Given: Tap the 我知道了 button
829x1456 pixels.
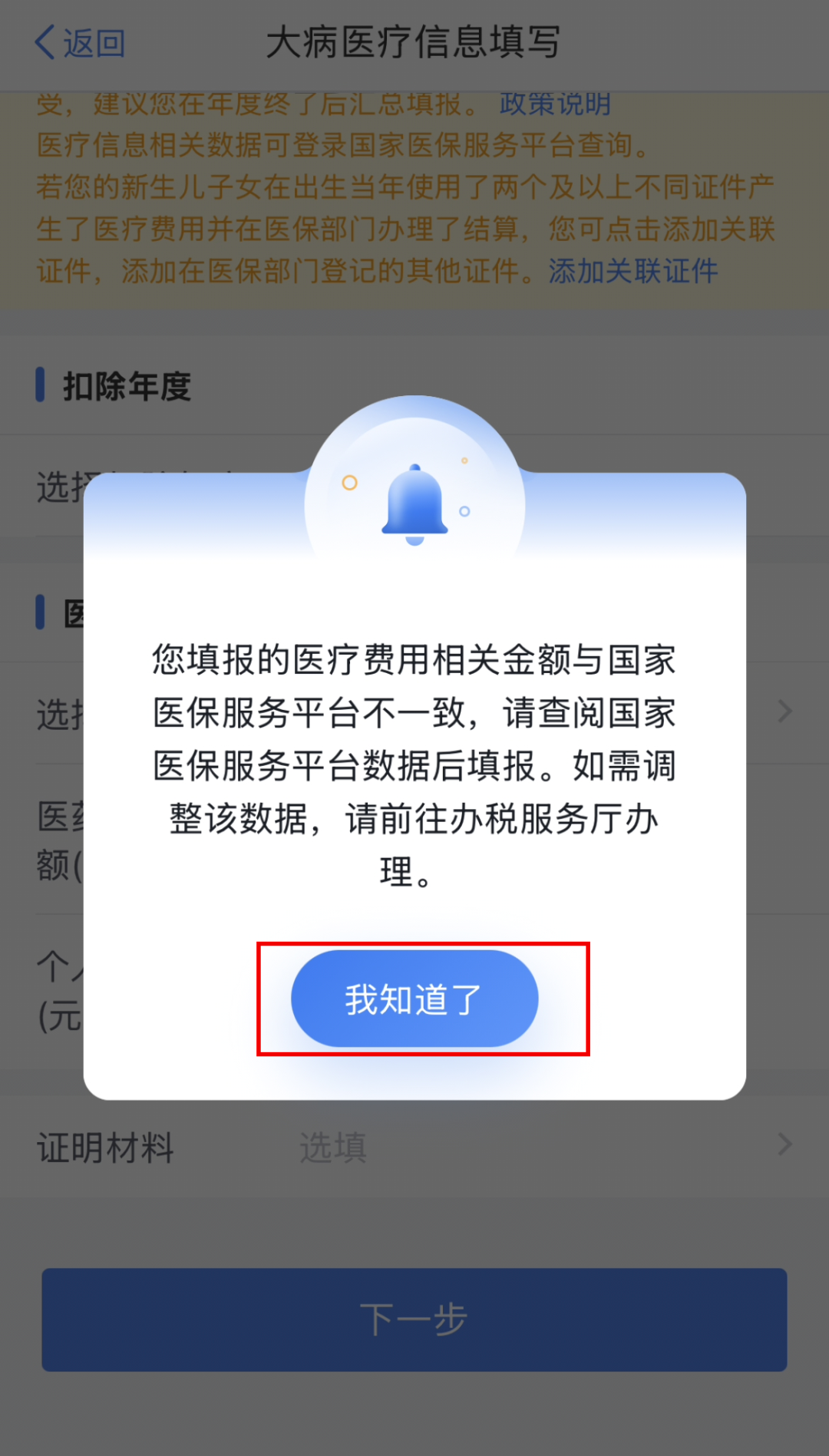Looking at the screenshot, I should pyautogui.click(x=414, y=999).
